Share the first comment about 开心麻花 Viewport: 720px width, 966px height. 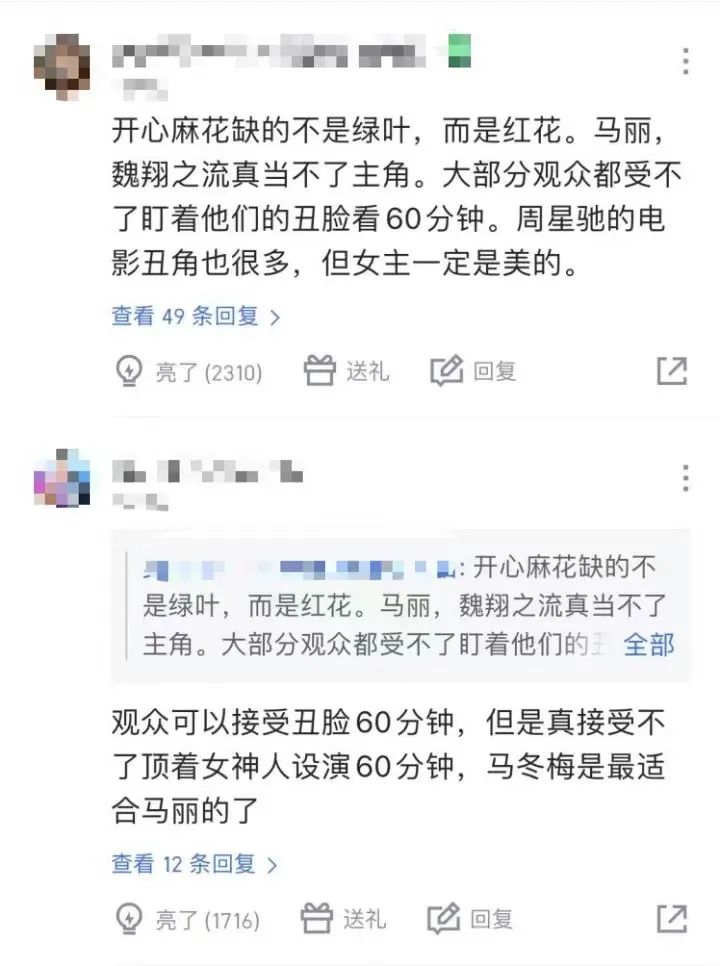coord(672,372)
